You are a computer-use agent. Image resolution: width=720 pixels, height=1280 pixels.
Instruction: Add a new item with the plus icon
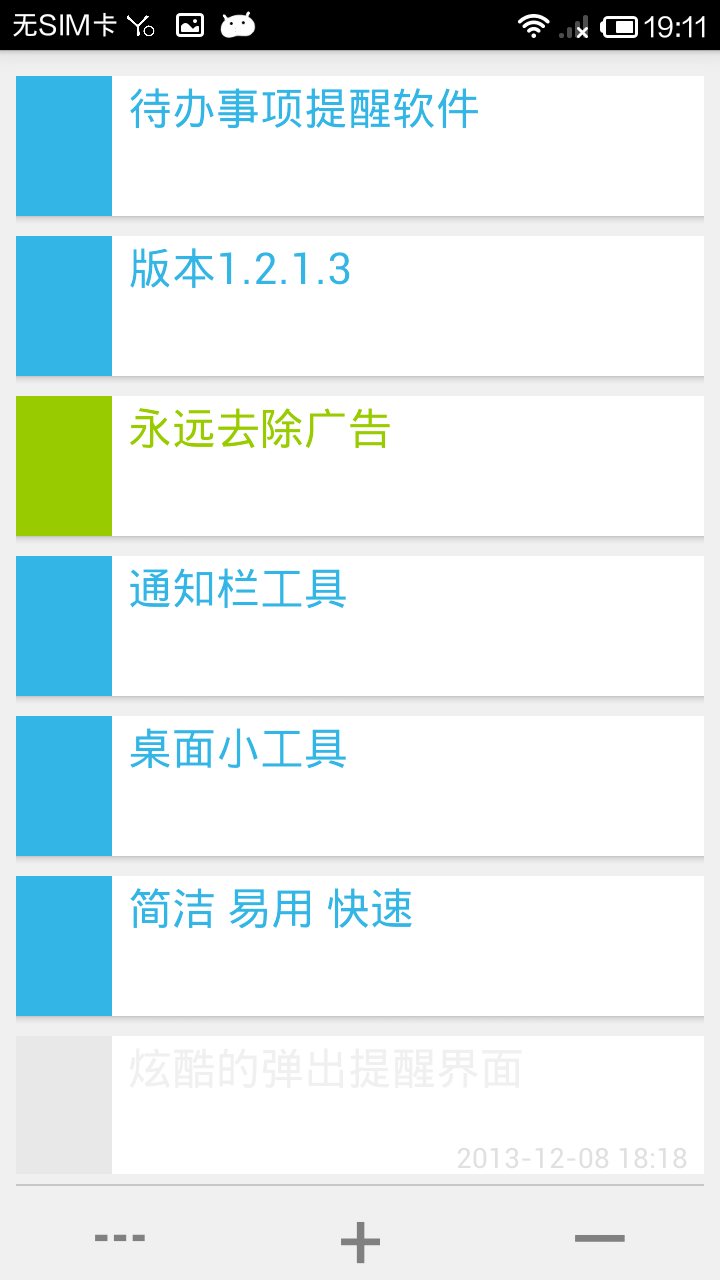tap(360, 1243)
